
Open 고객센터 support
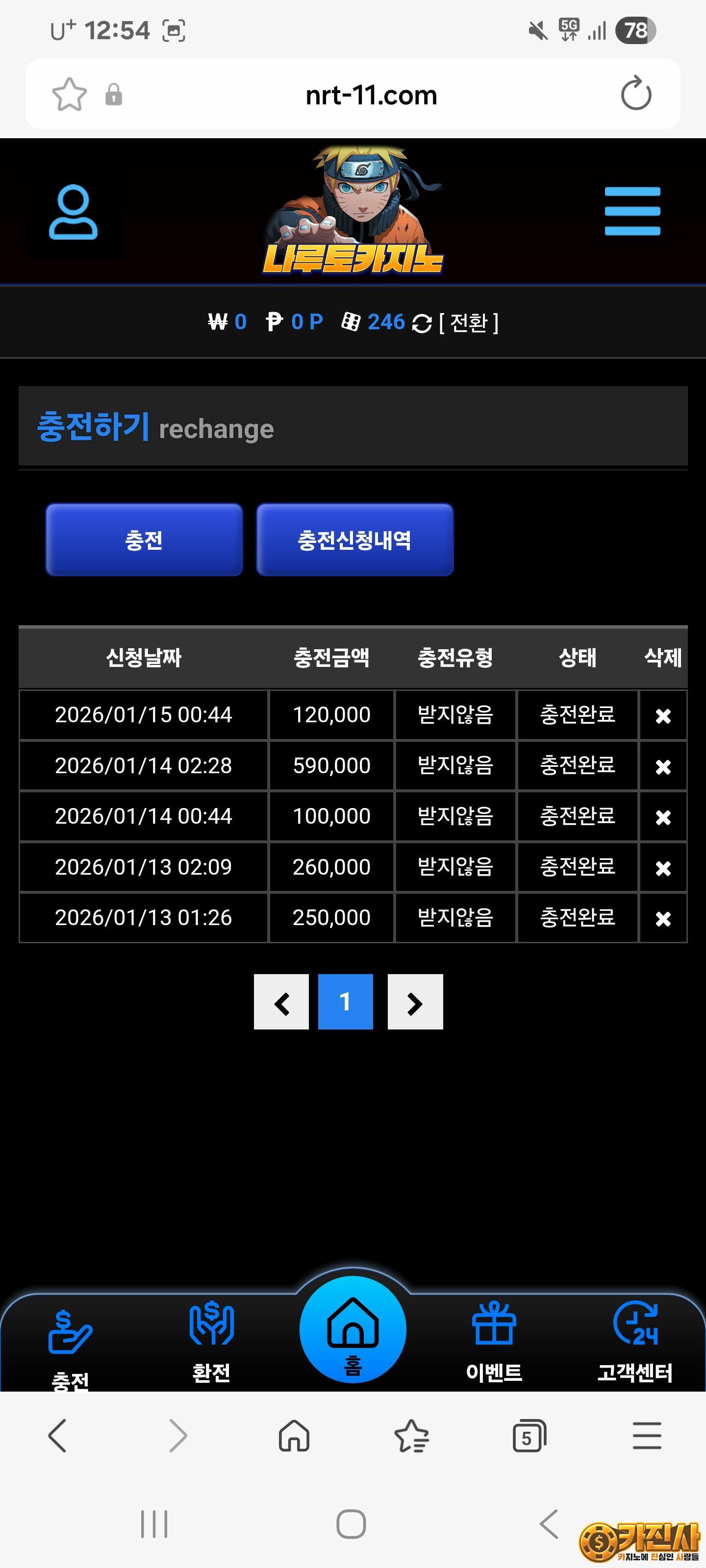[635, 1339]
